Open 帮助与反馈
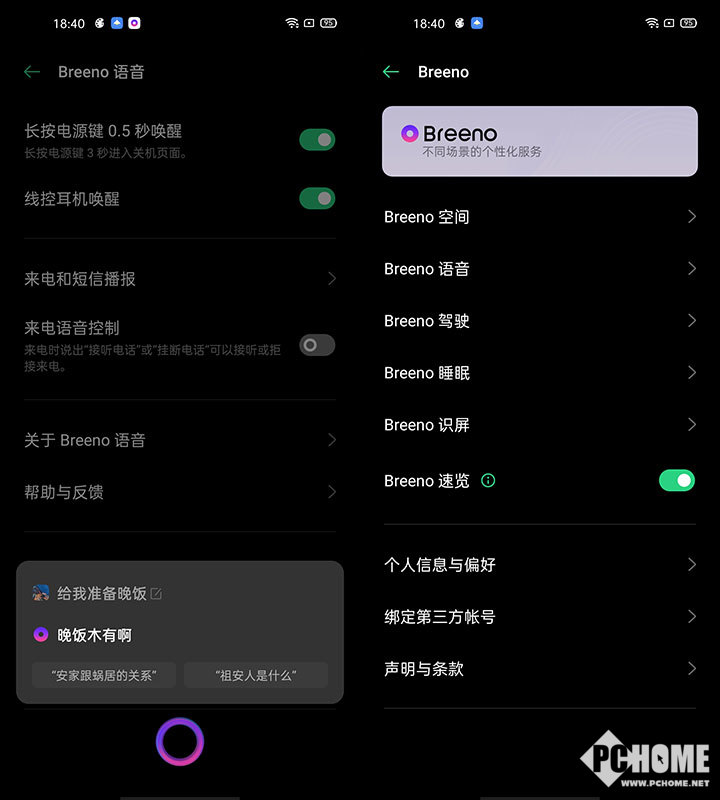Viewport: 720px width, 800px height. 180,492
